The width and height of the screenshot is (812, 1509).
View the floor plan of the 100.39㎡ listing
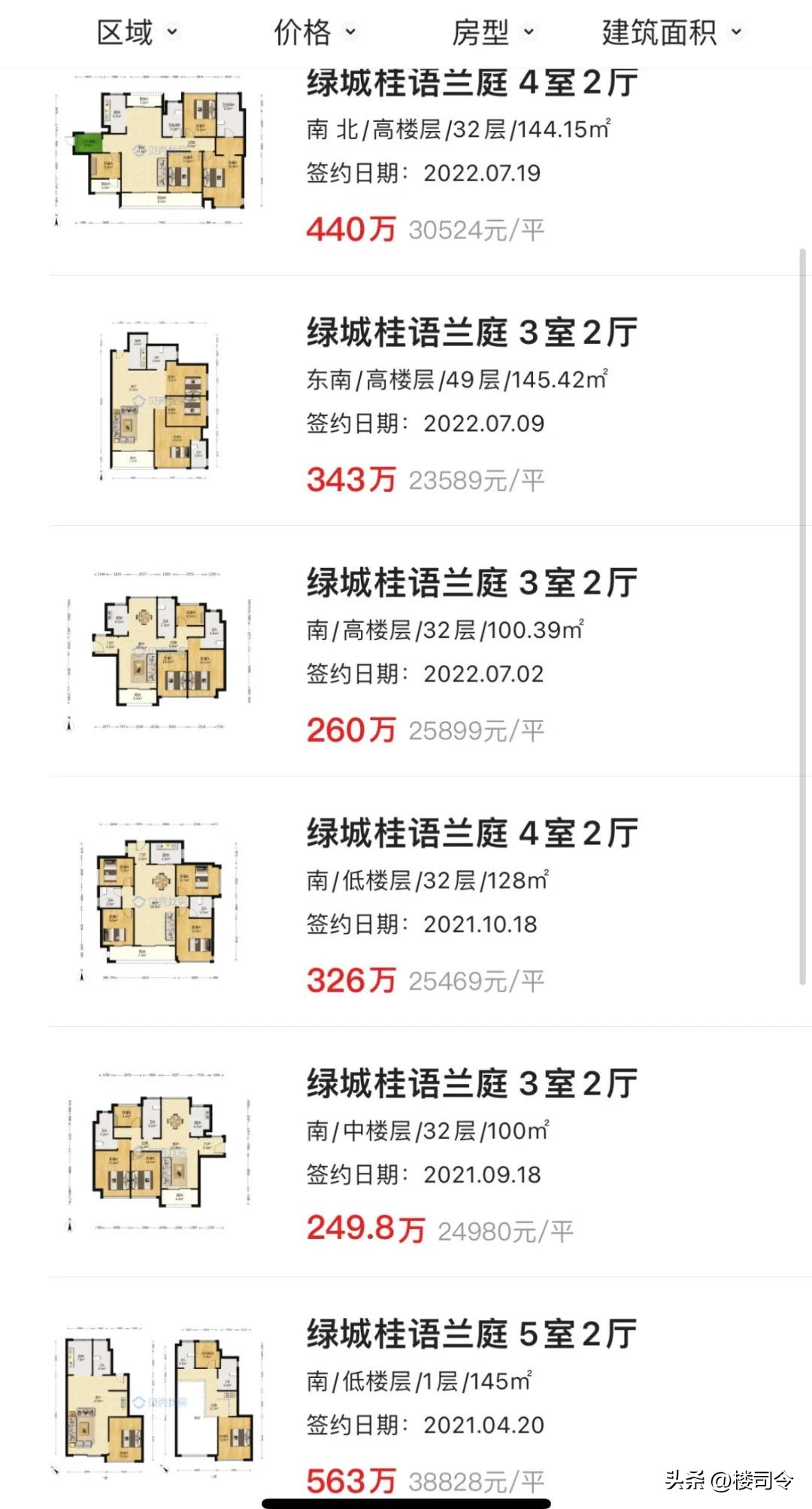click(x=158, y=651)
